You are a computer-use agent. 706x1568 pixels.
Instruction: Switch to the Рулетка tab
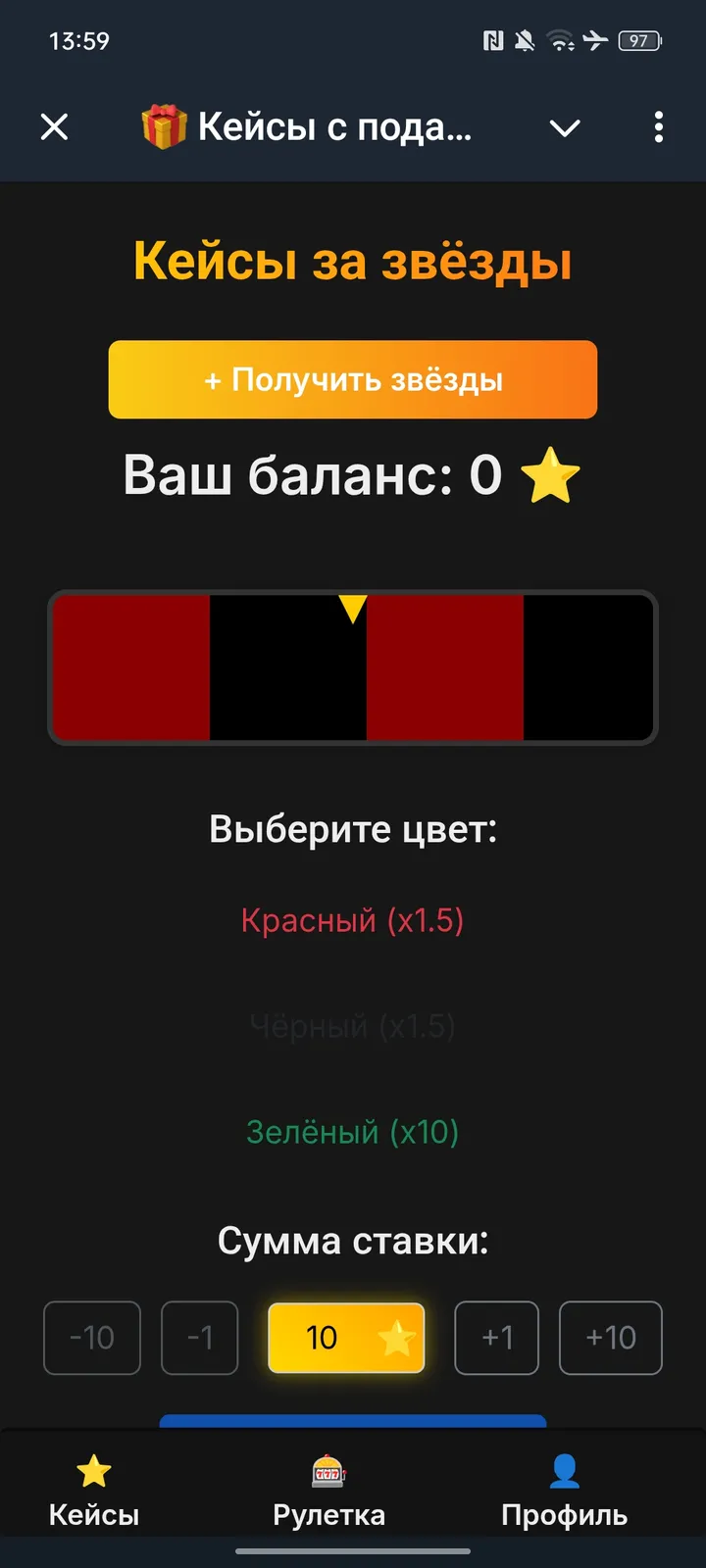tap(329, 1490)
